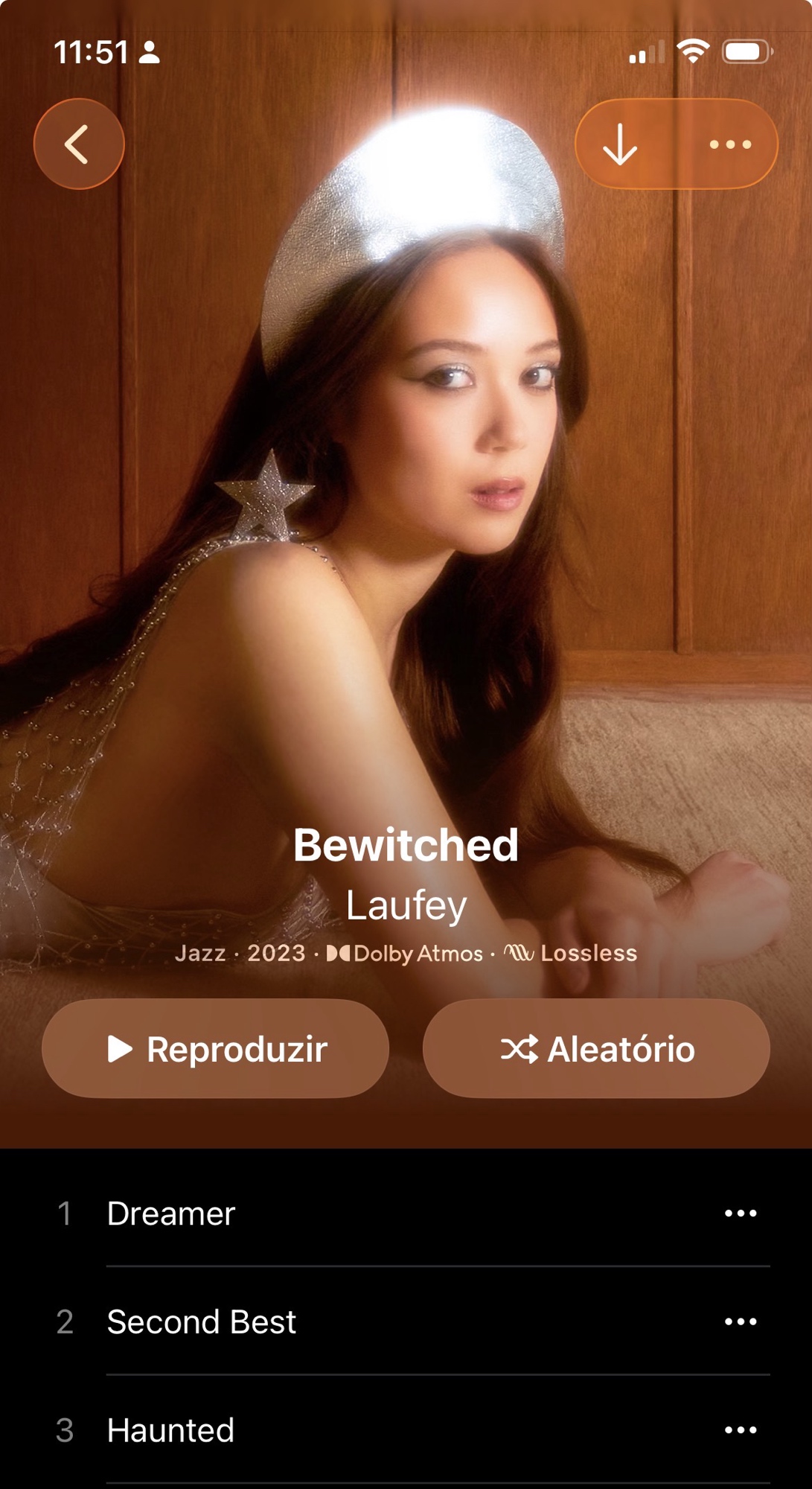Open more options for Dreamer

pos(741,1214)
